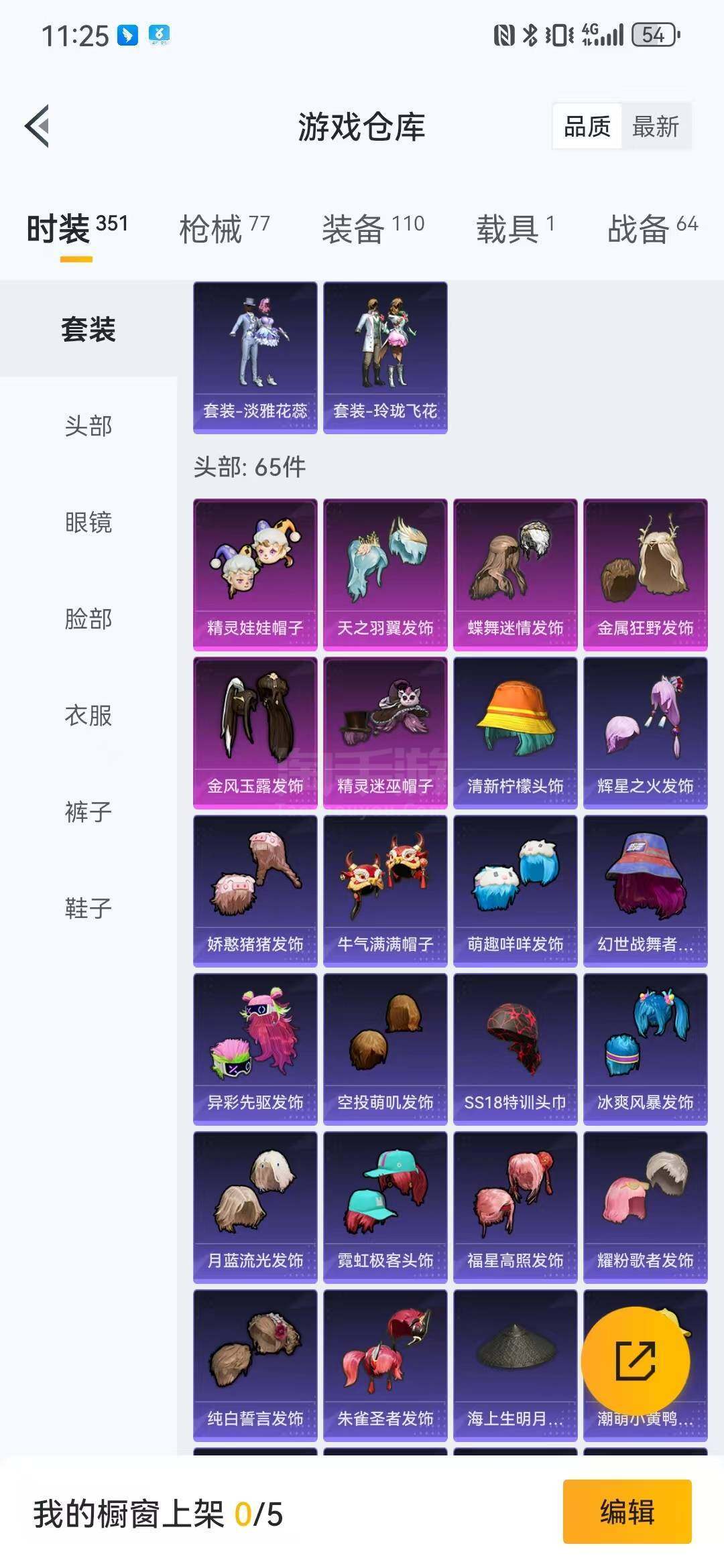Screen dimensions: 724x1568
Task: Select the 品质 sorting option
Action: [587, 126]
